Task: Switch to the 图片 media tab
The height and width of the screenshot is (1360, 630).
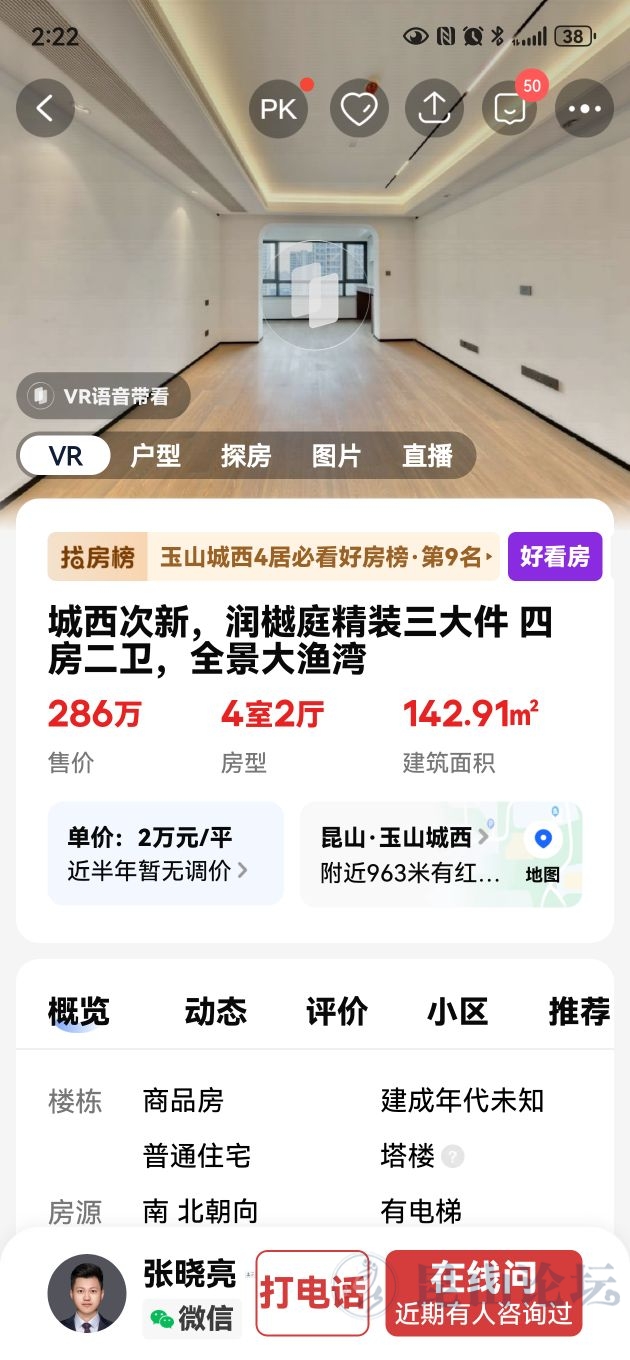Action: click(336, 456)
